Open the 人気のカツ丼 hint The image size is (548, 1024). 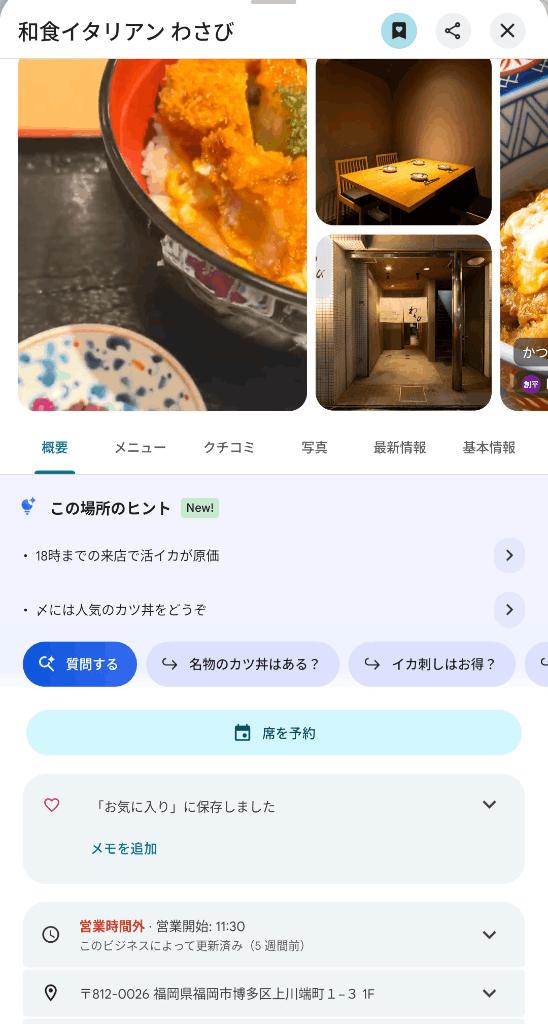(274, 610)
